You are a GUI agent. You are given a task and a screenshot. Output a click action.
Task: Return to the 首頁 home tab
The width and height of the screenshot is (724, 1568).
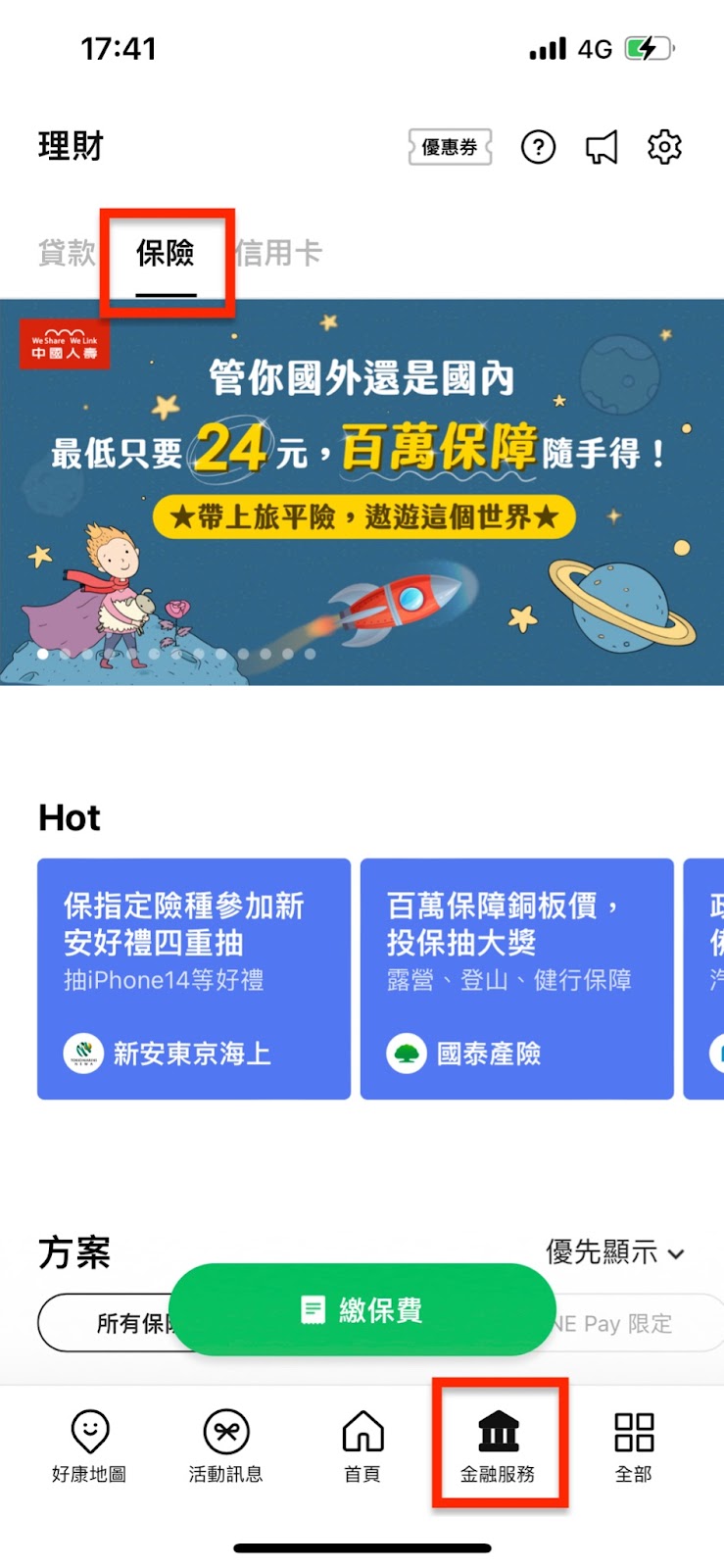pos(362,1445)
